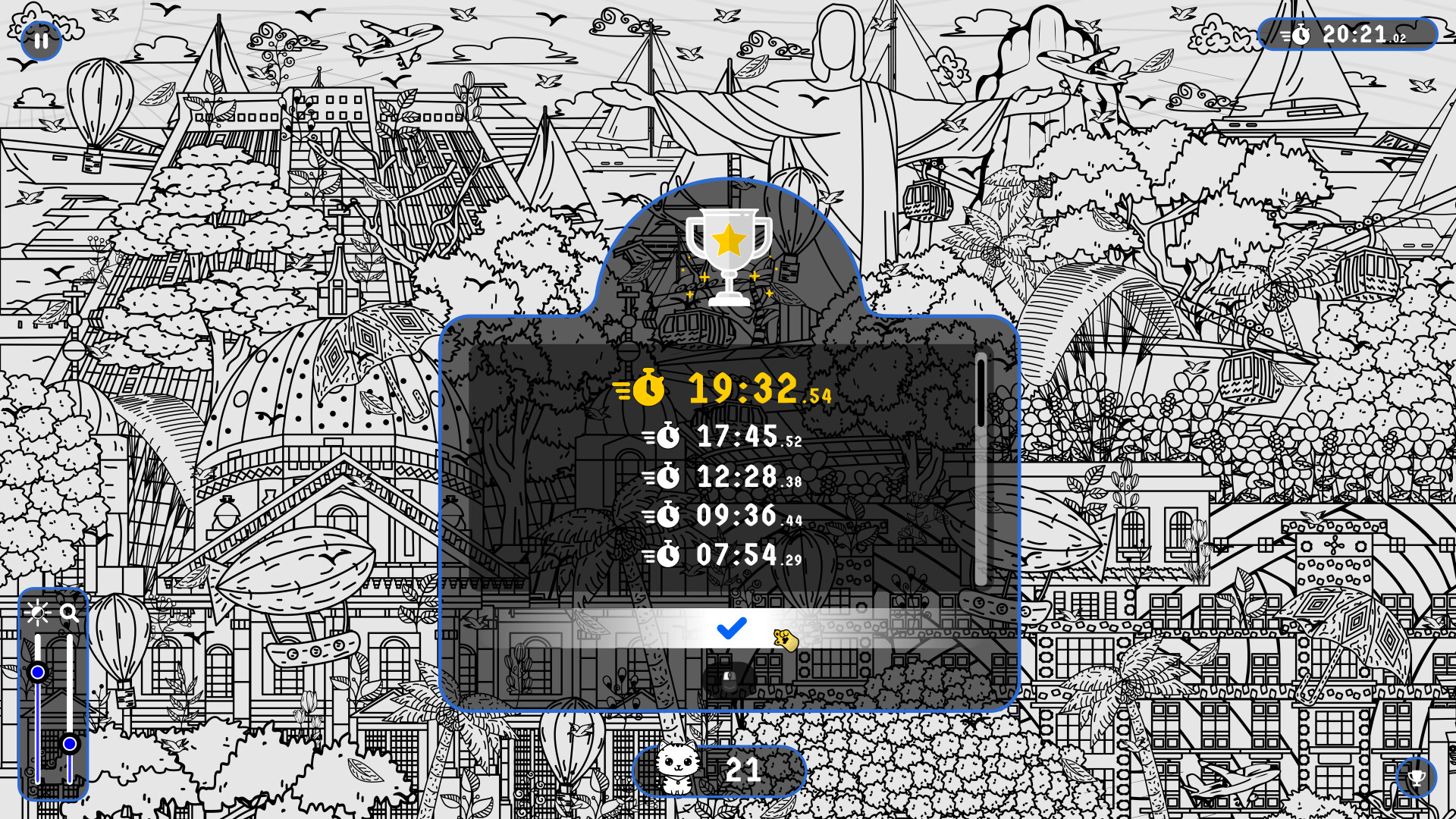This screenshot has width=1456, height=819.
Task: Tap the zoom slider
Action: tap(70, 743)
